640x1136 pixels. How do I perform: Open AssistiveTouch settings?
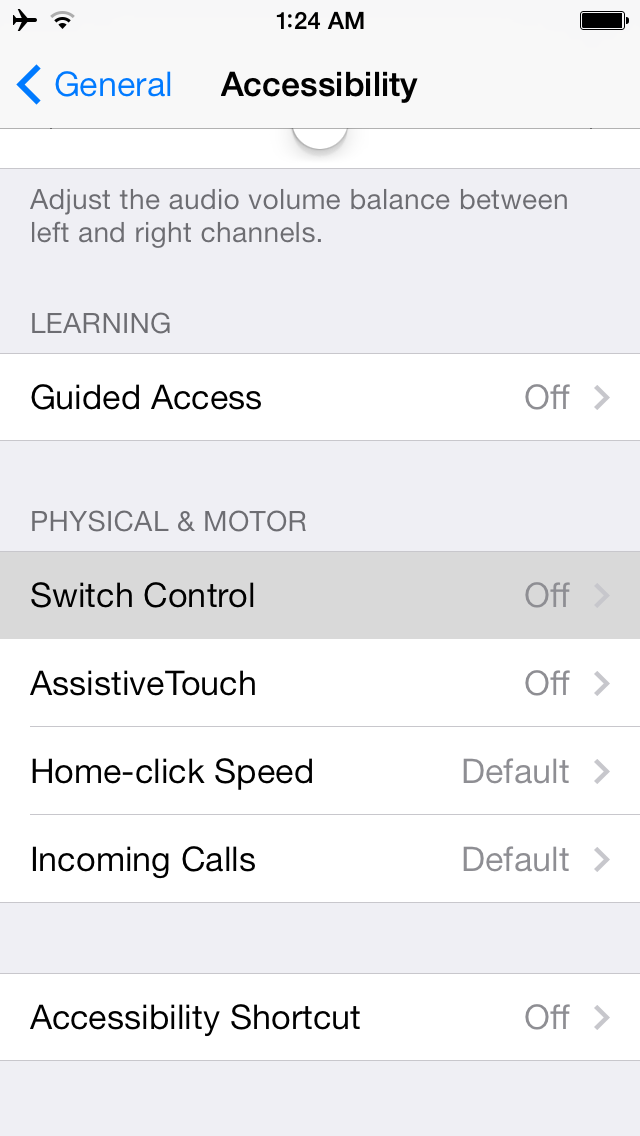(x=320, y=683)
